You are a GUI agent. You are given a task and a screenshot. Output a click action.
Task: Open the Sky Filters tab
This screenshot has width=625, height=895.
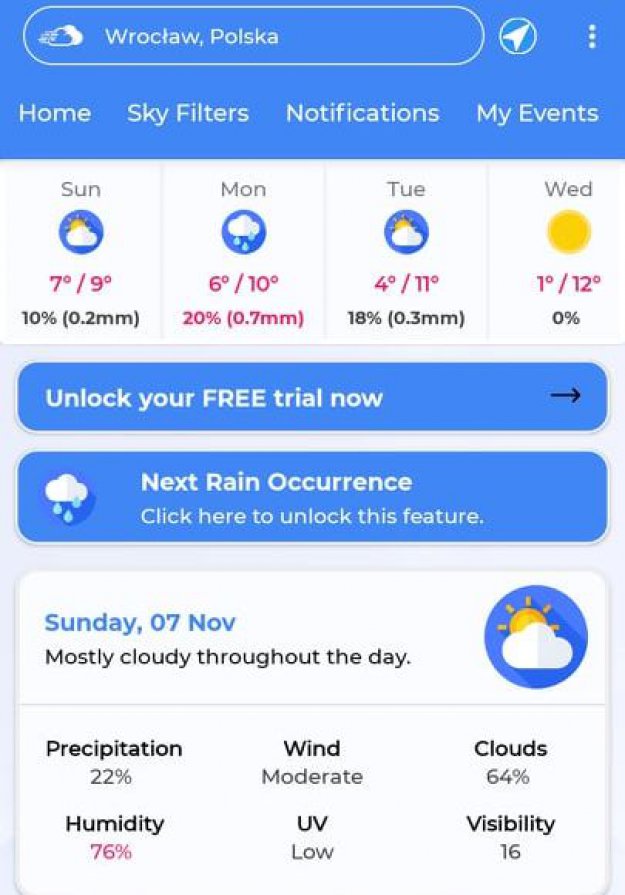(188, 113)
